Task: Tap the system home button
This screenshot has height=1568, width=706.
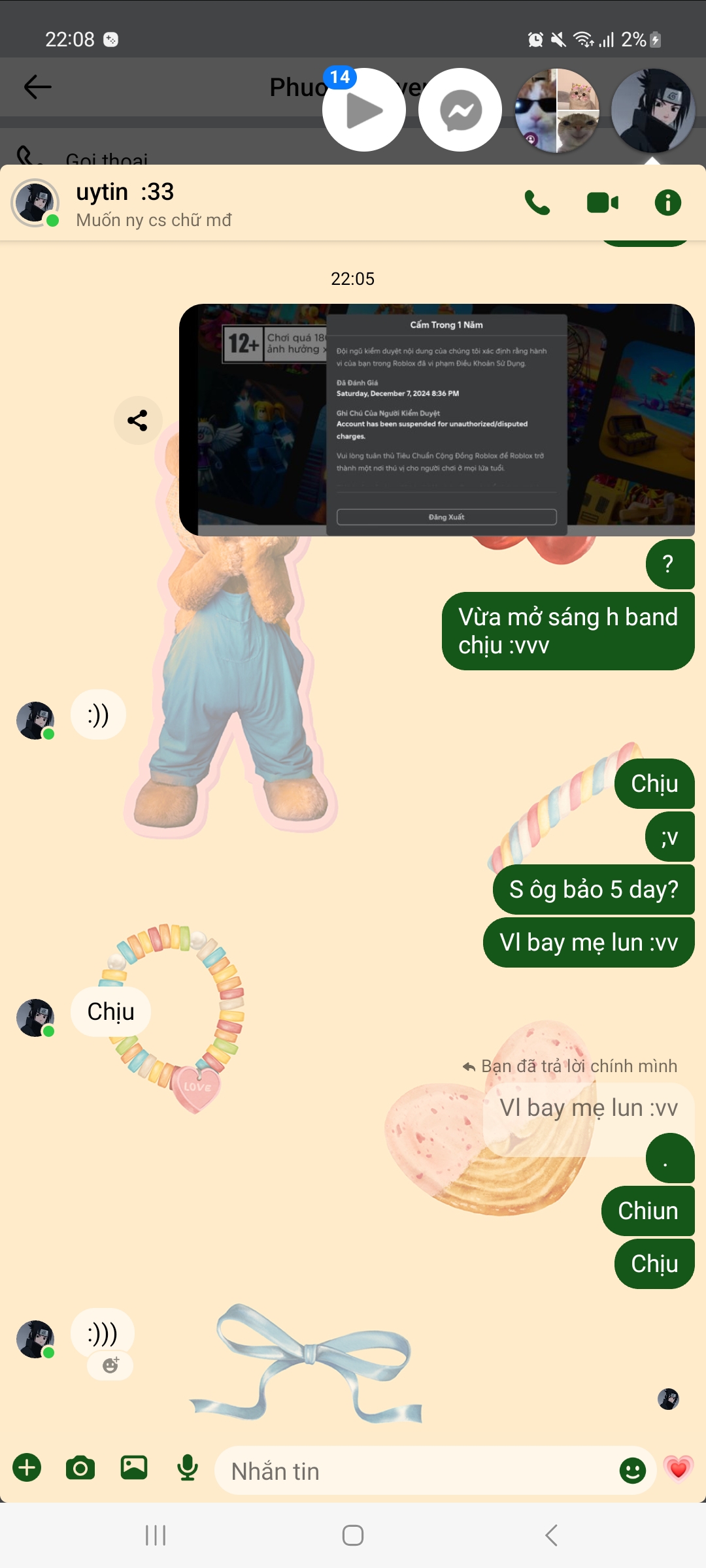Action: tap(353, 1535)
